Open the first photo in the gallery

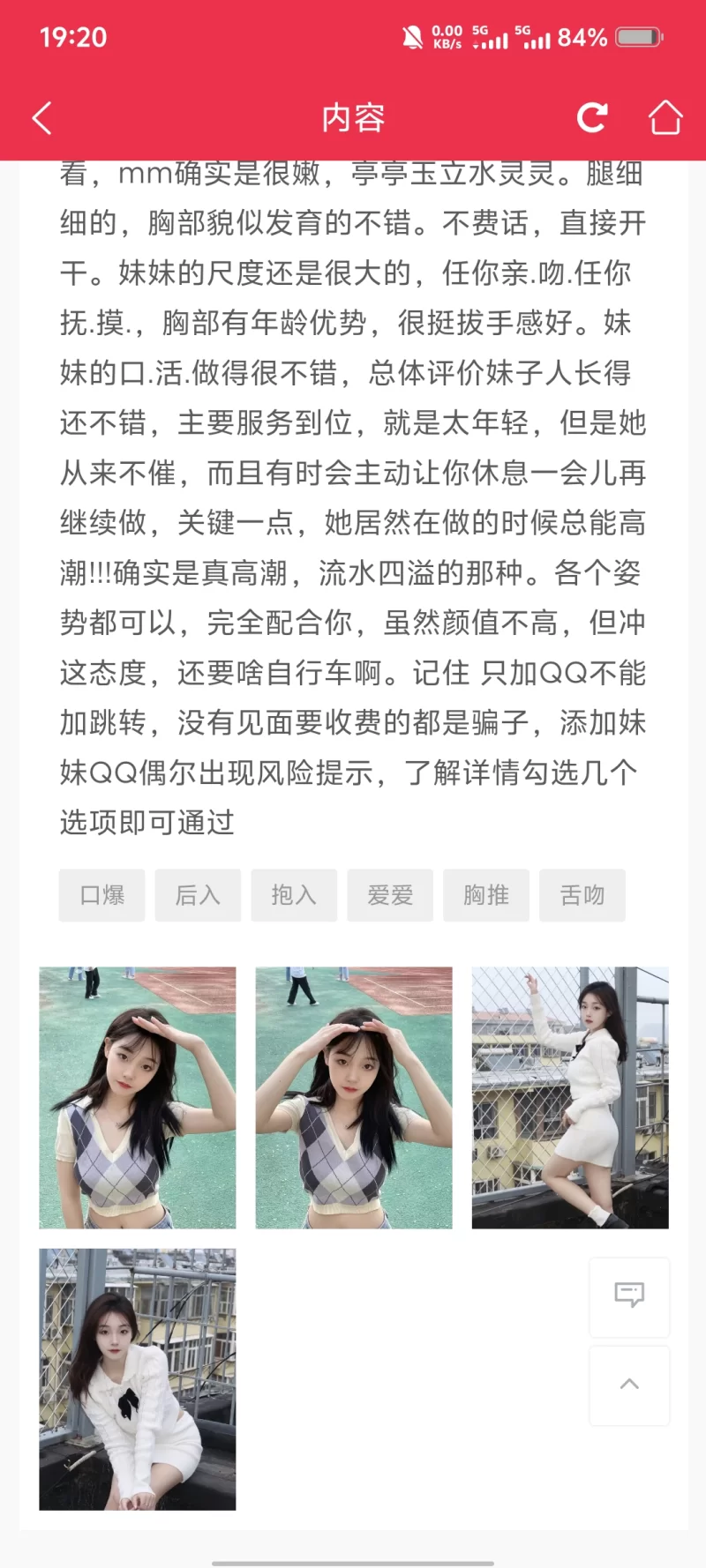coord(138,1097)
